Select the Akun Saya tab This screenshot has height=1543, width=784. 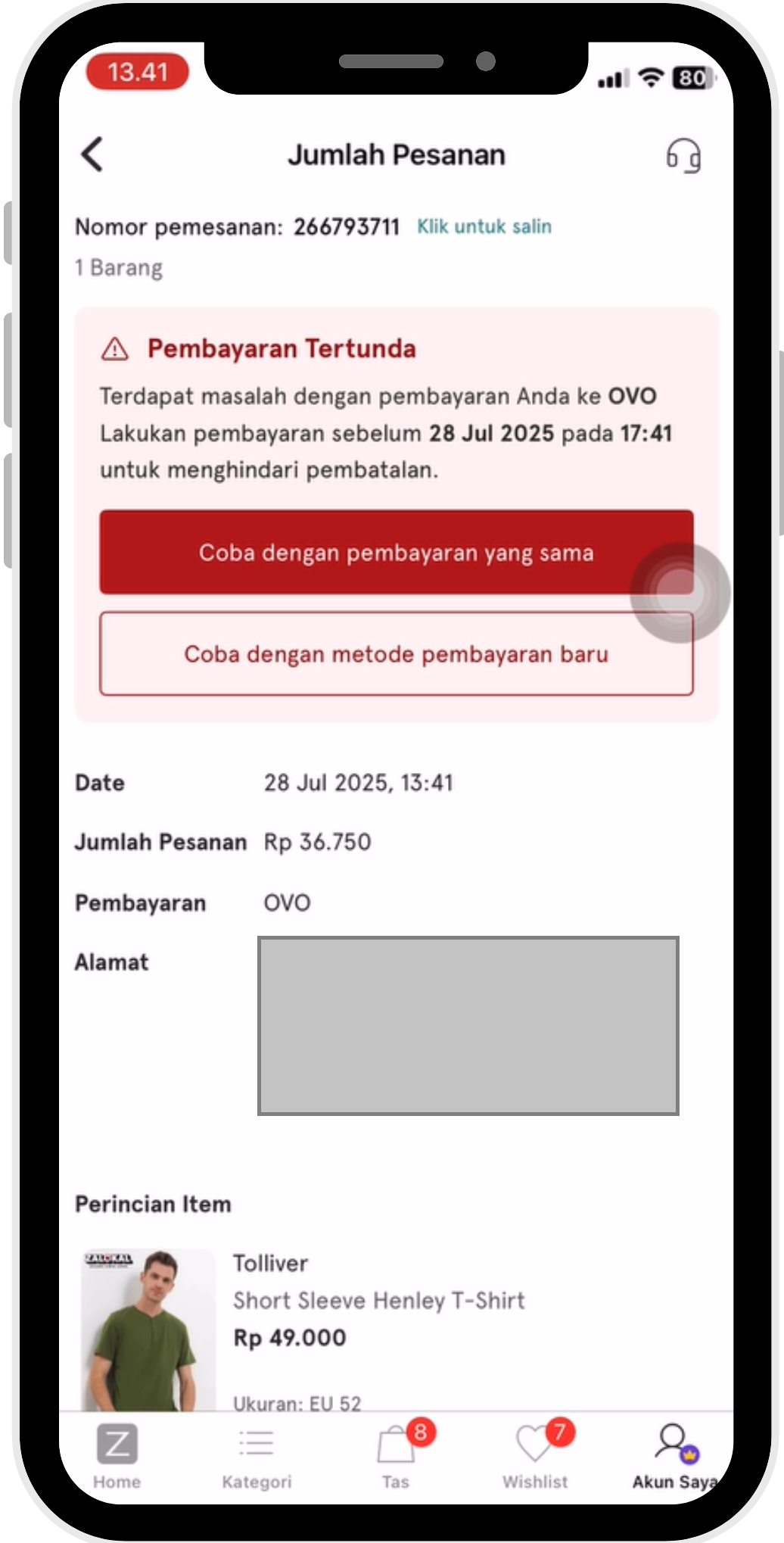tap(673, 1456)
